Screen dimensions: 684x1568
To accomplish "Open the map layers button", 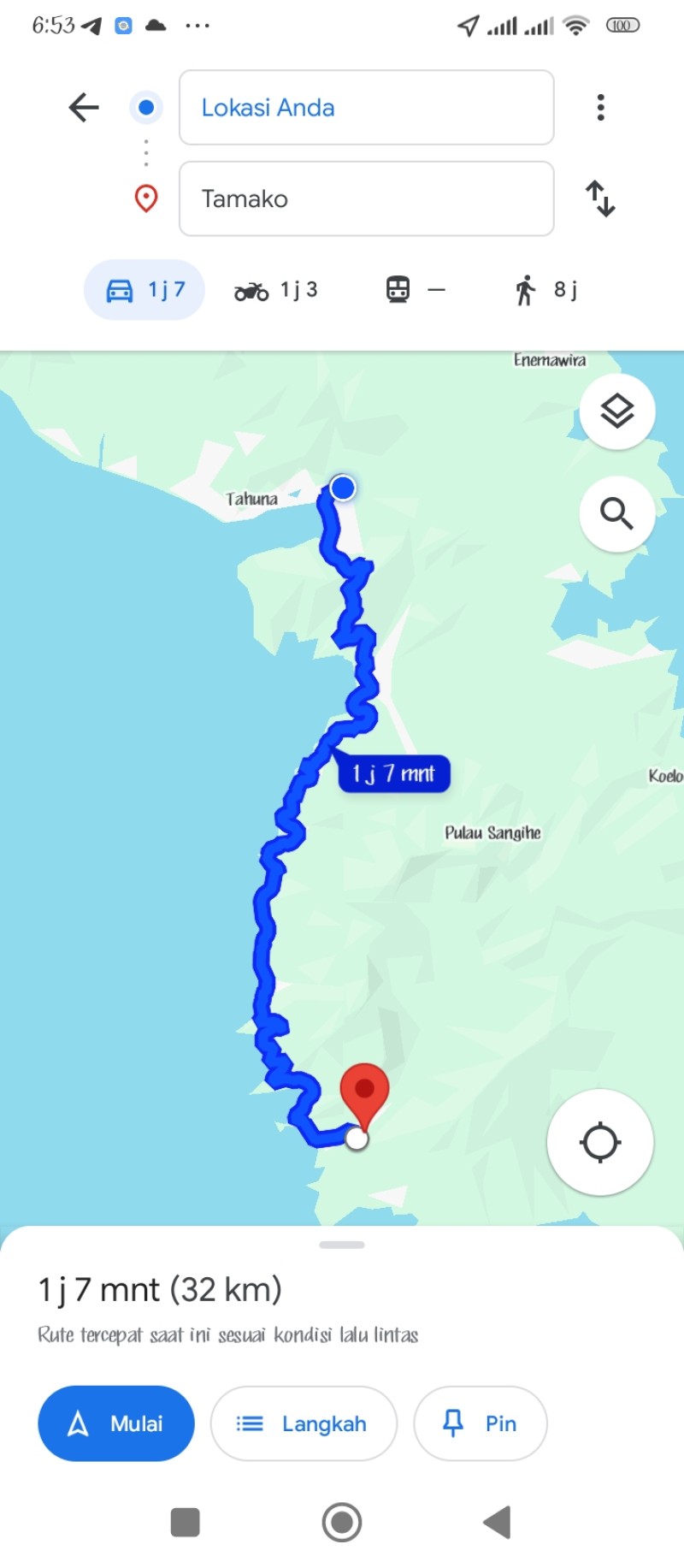I will coord(617,411).
